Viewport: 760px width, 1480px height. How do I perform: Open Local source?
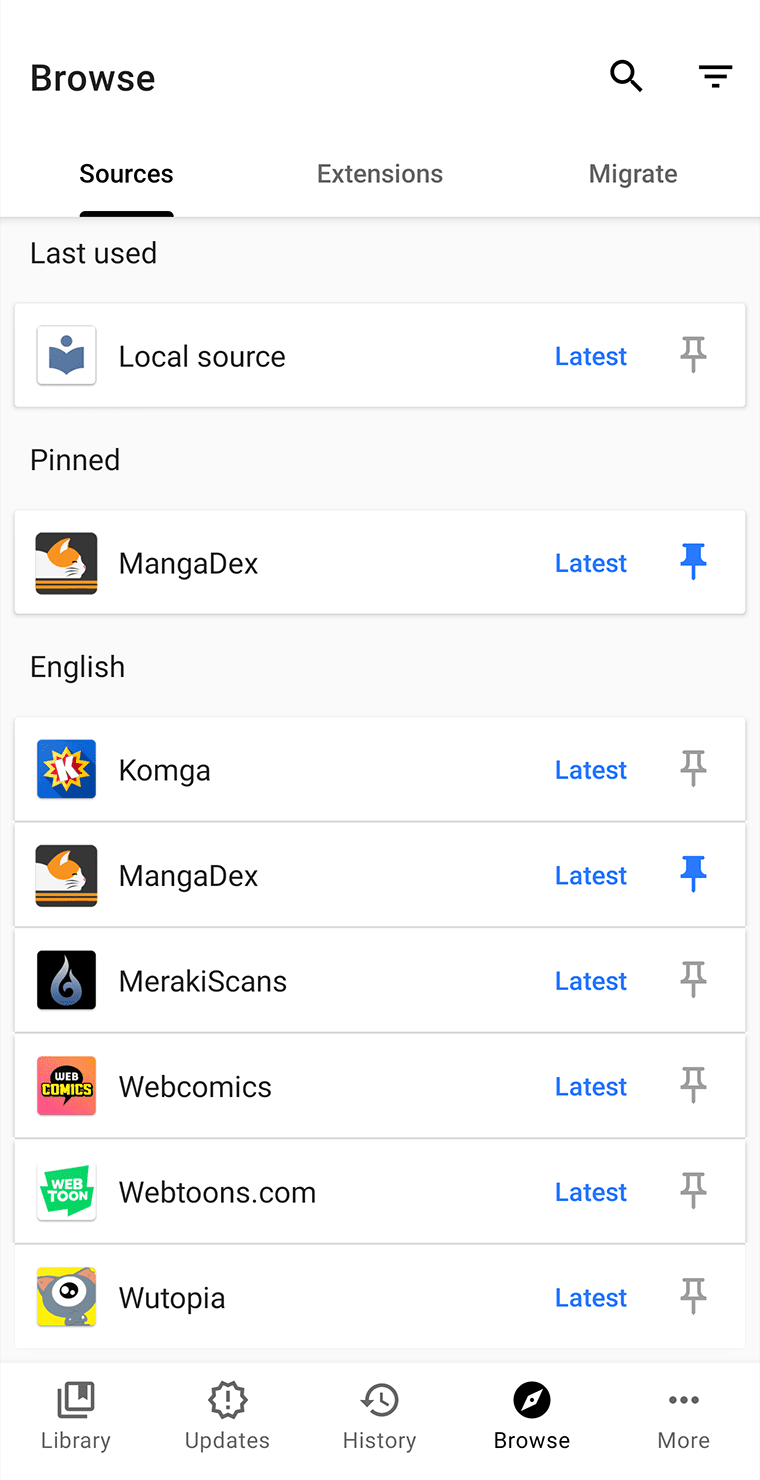tap(380, 355)
